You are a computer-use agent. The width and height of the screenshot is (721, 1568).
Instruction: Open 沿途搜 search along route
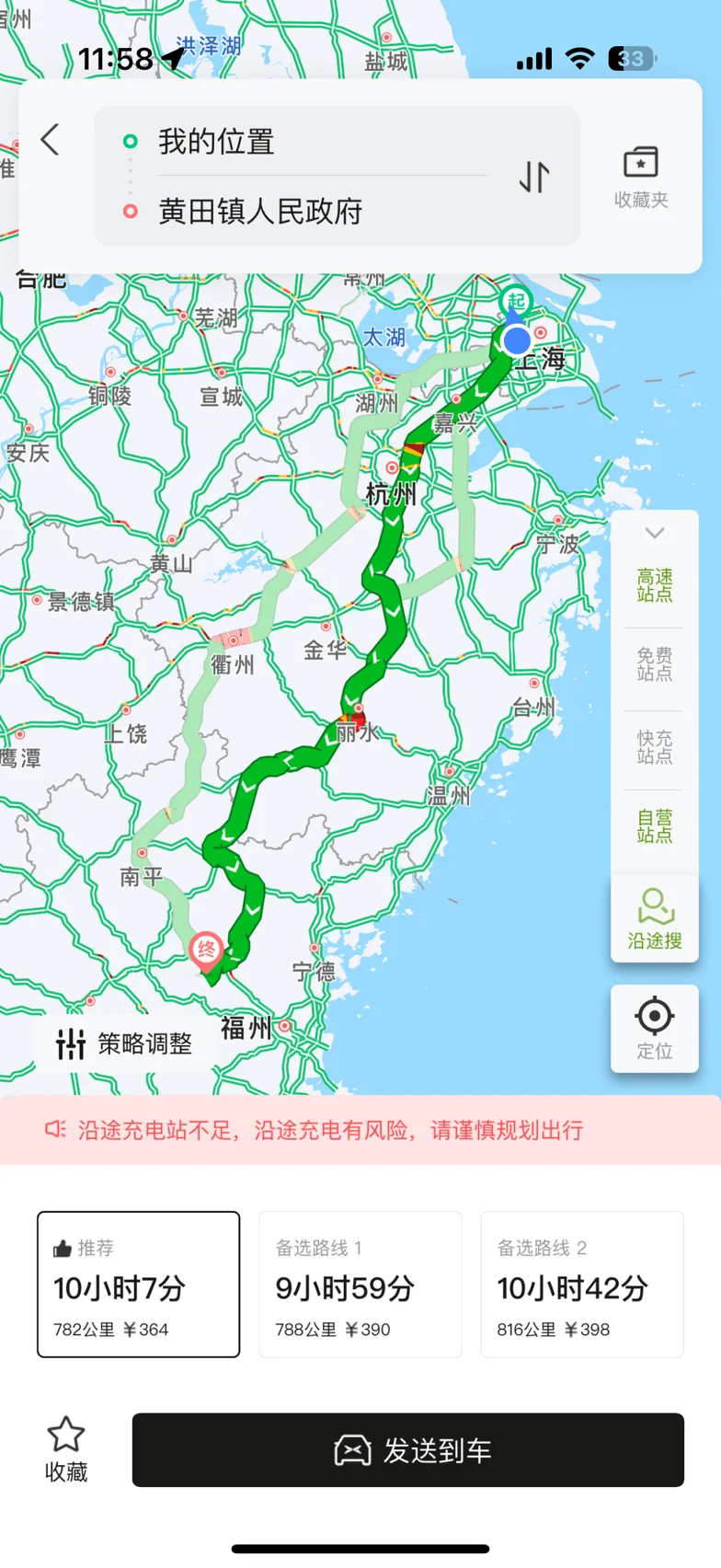point(655,918)
